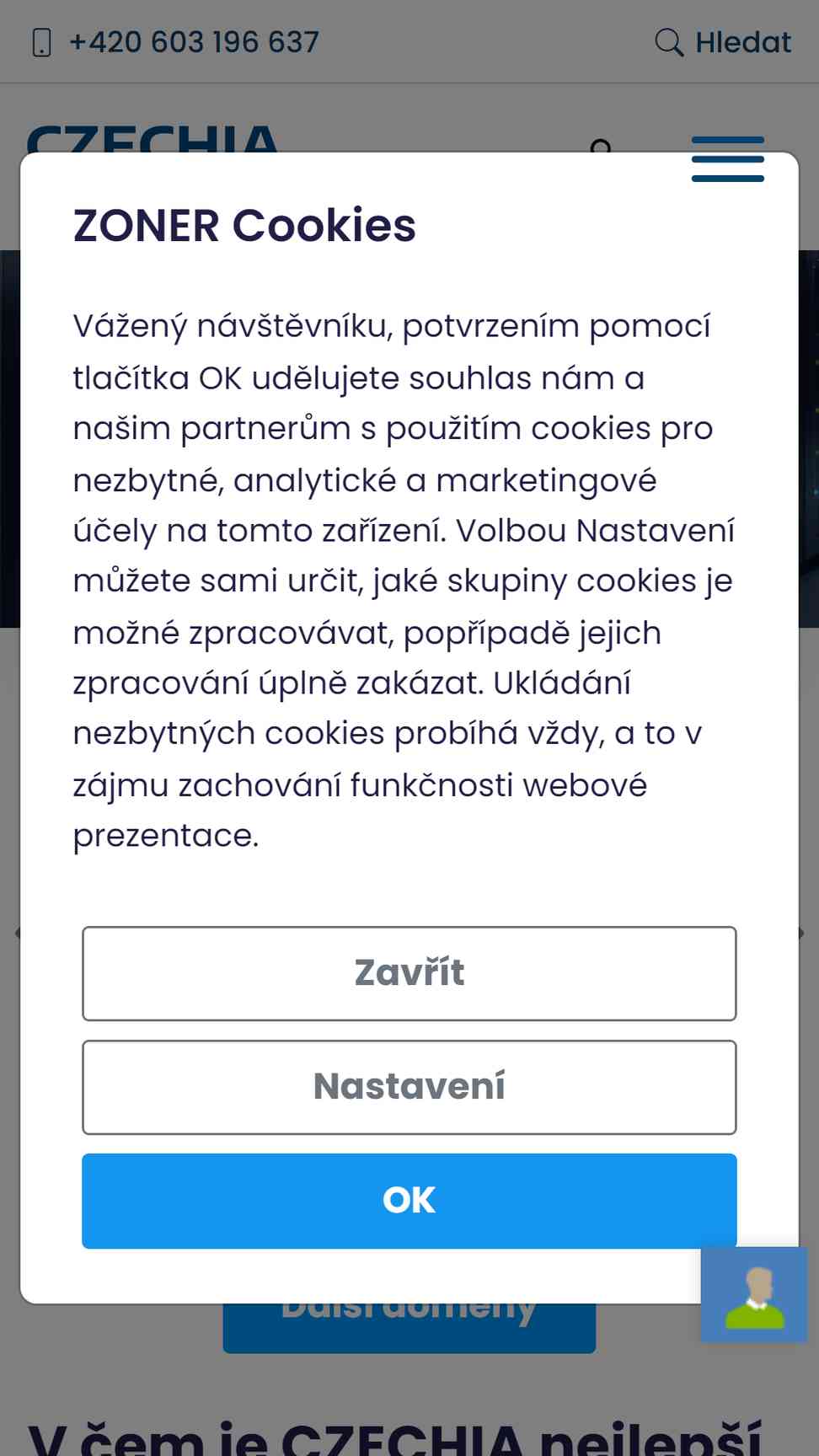Open the live chat support widget
819x1456 pixels.
tap(754, 1294)
